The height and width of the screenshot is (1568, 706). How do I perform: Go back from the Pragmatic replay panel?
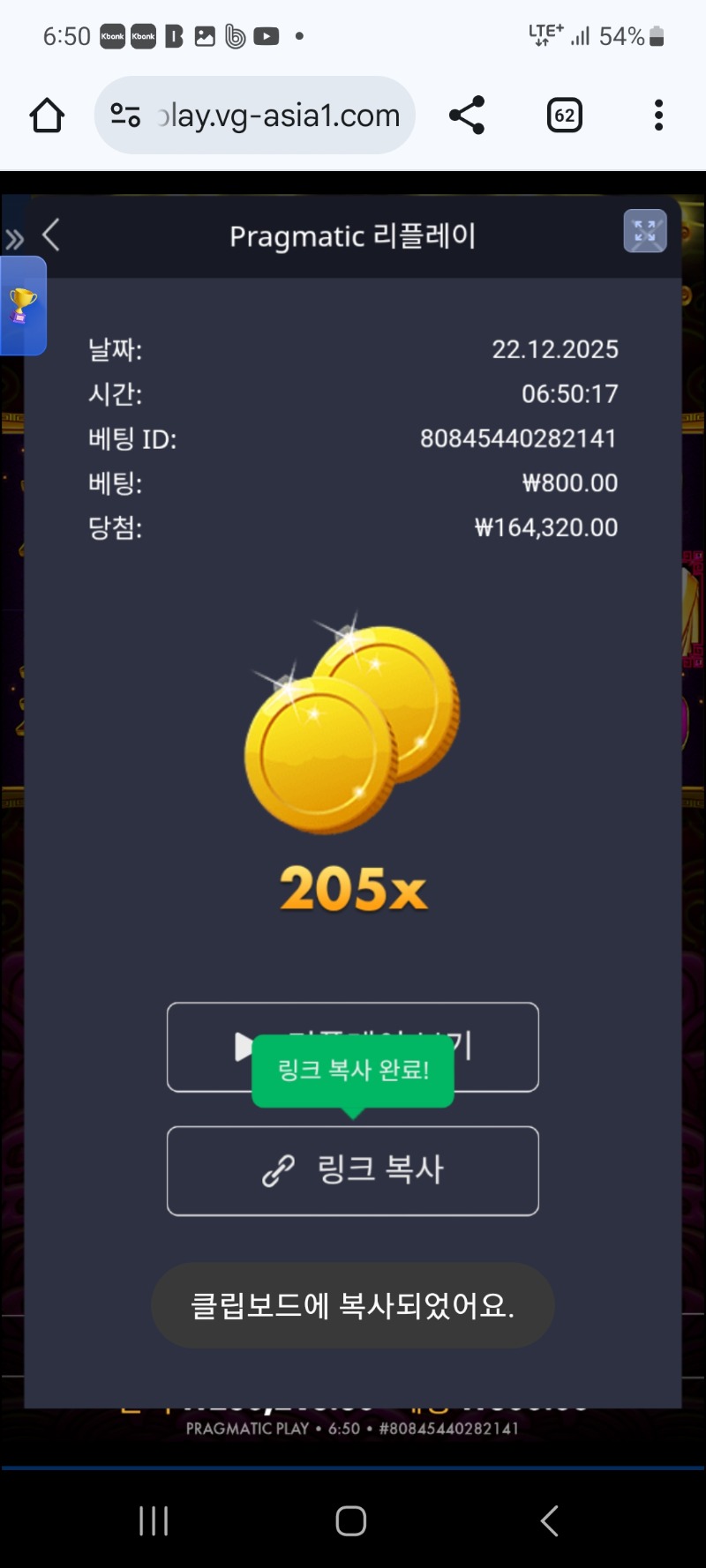pos(51,235)
